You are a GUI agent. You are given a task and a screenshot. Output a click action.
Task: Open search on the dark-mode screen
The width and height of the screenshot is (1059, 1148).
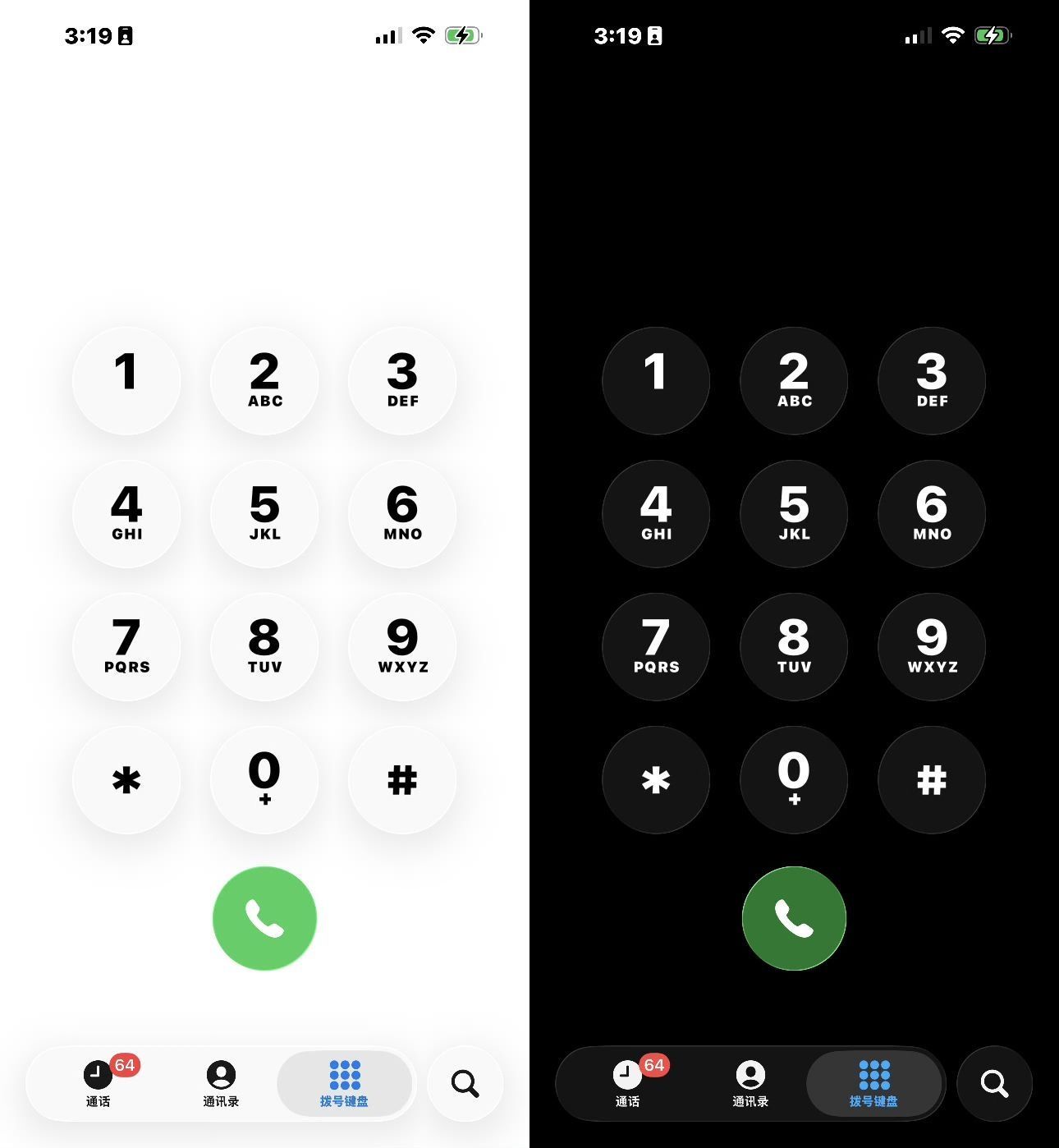click(x=994, y=1083)
